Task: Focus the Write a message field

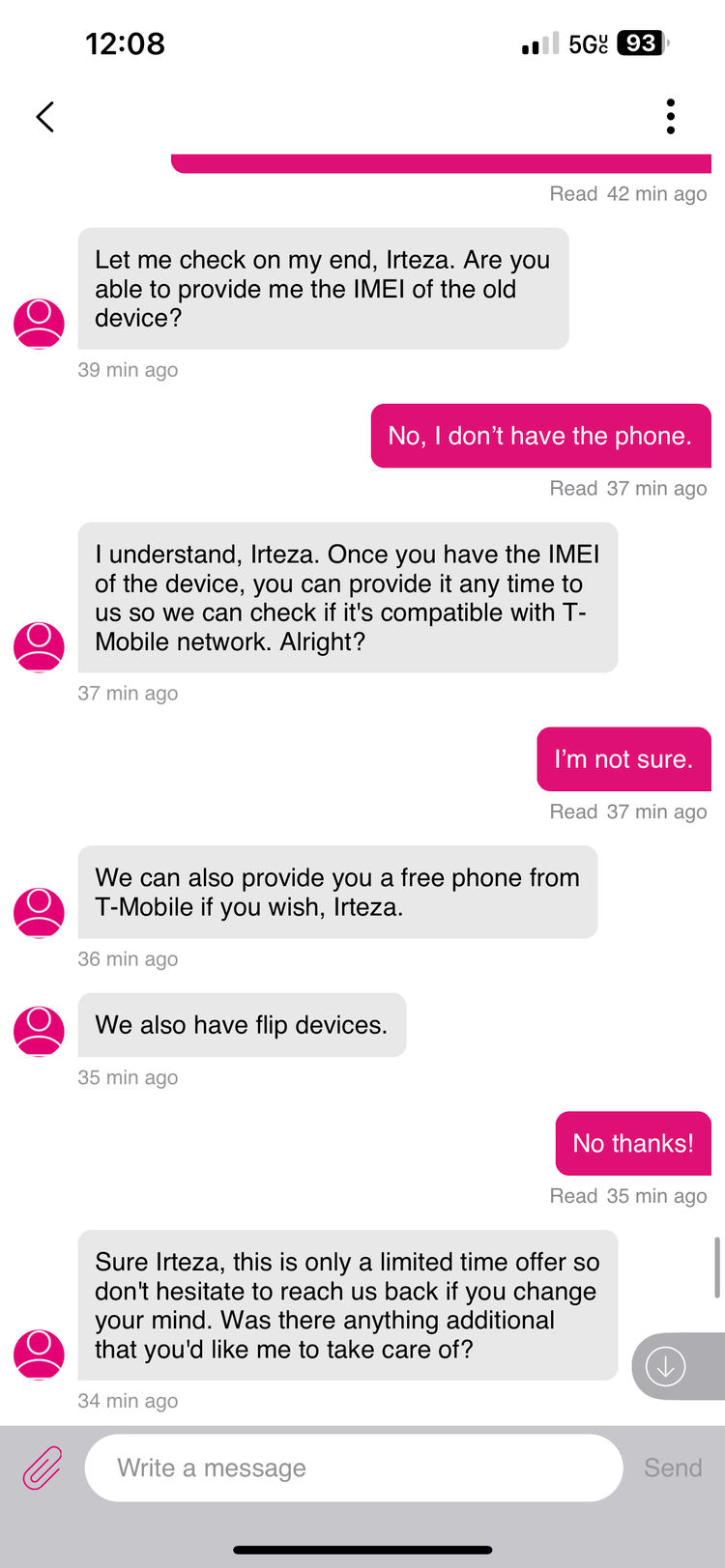Action: tap(353, 1468)
